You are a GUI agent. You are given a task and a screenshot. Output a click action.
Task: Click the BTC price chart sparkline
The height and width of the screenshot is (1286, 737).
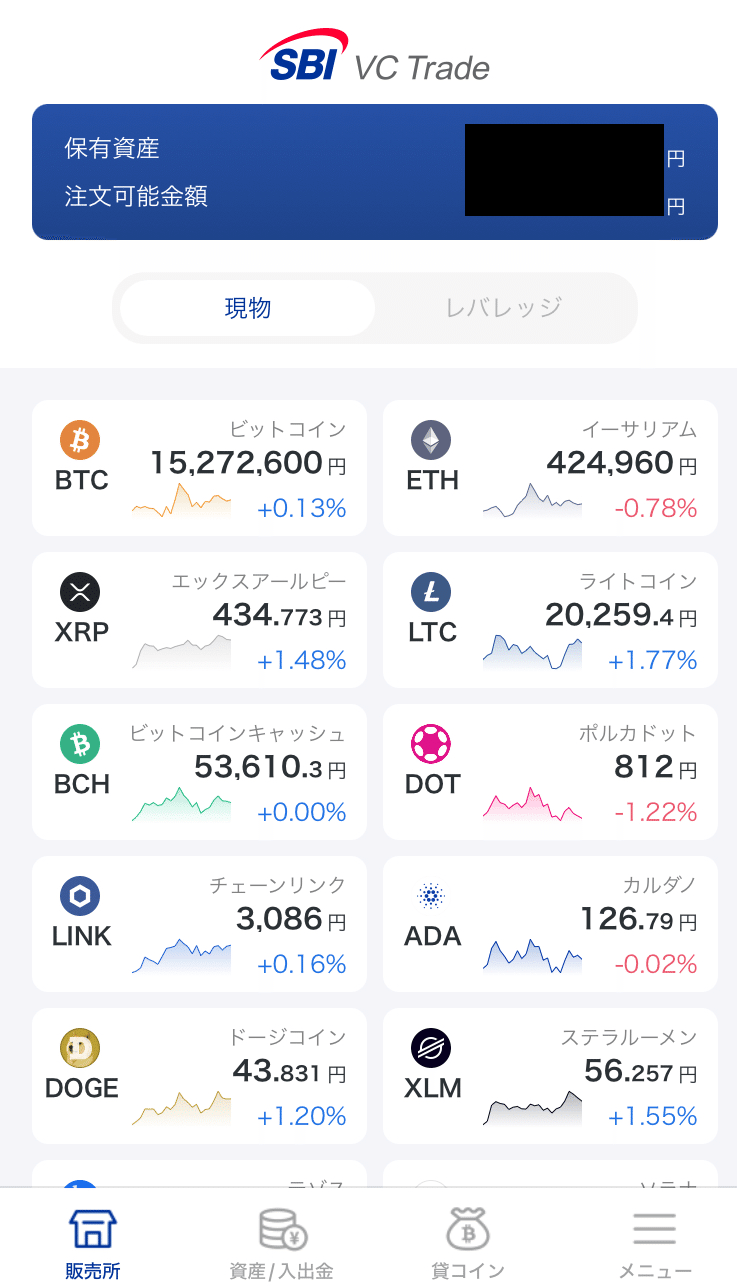coord(180,498)
